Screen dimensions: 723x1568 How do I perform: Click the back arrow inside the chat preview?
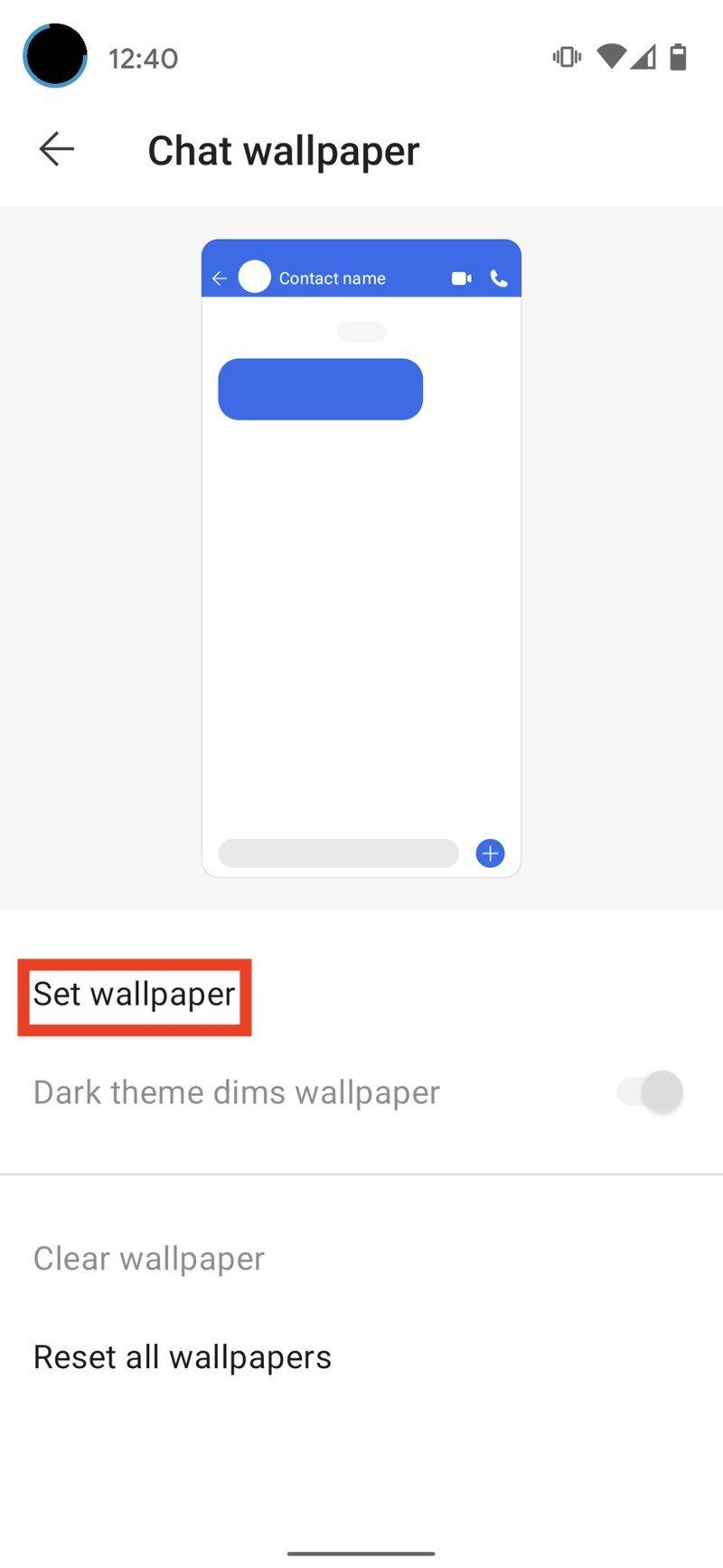(x=220, y=279)
